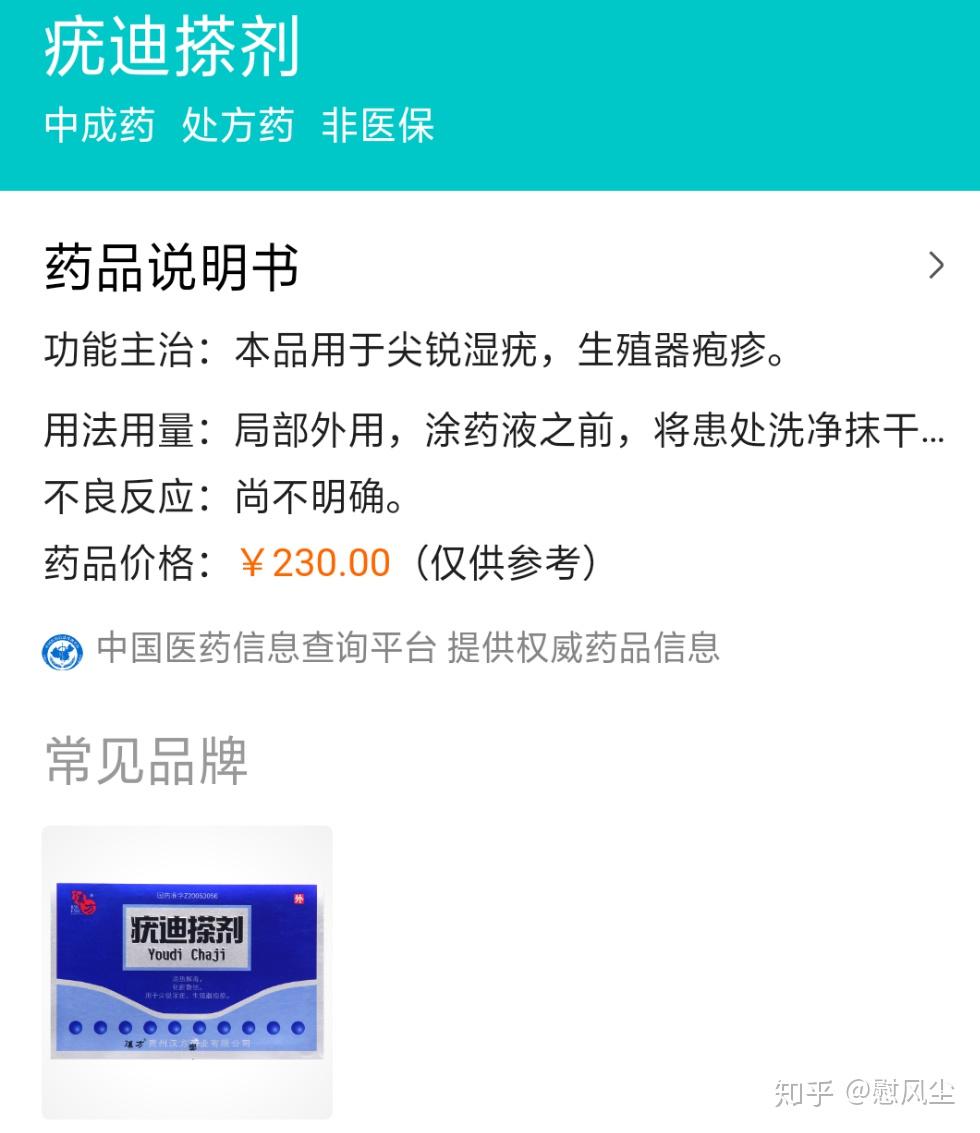This screenshot has height=1133, width=980.
Task: Click the 仅供参考 reference price note
Action: (x=505, y=562)
